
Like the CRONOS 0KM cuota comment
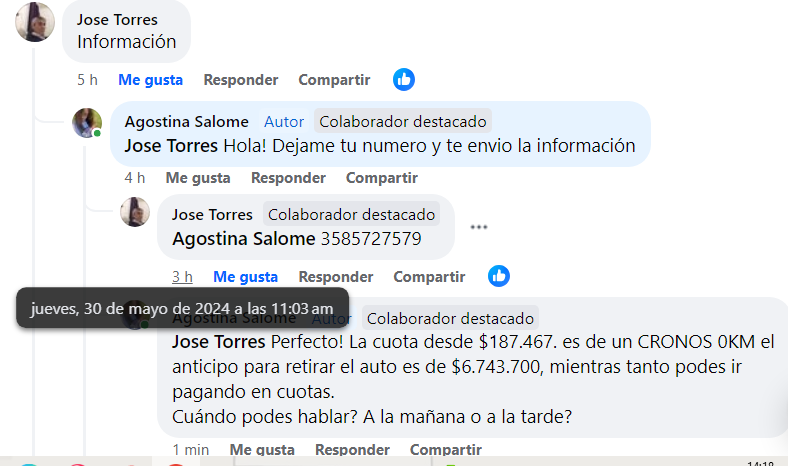click(x=262, y=450)
